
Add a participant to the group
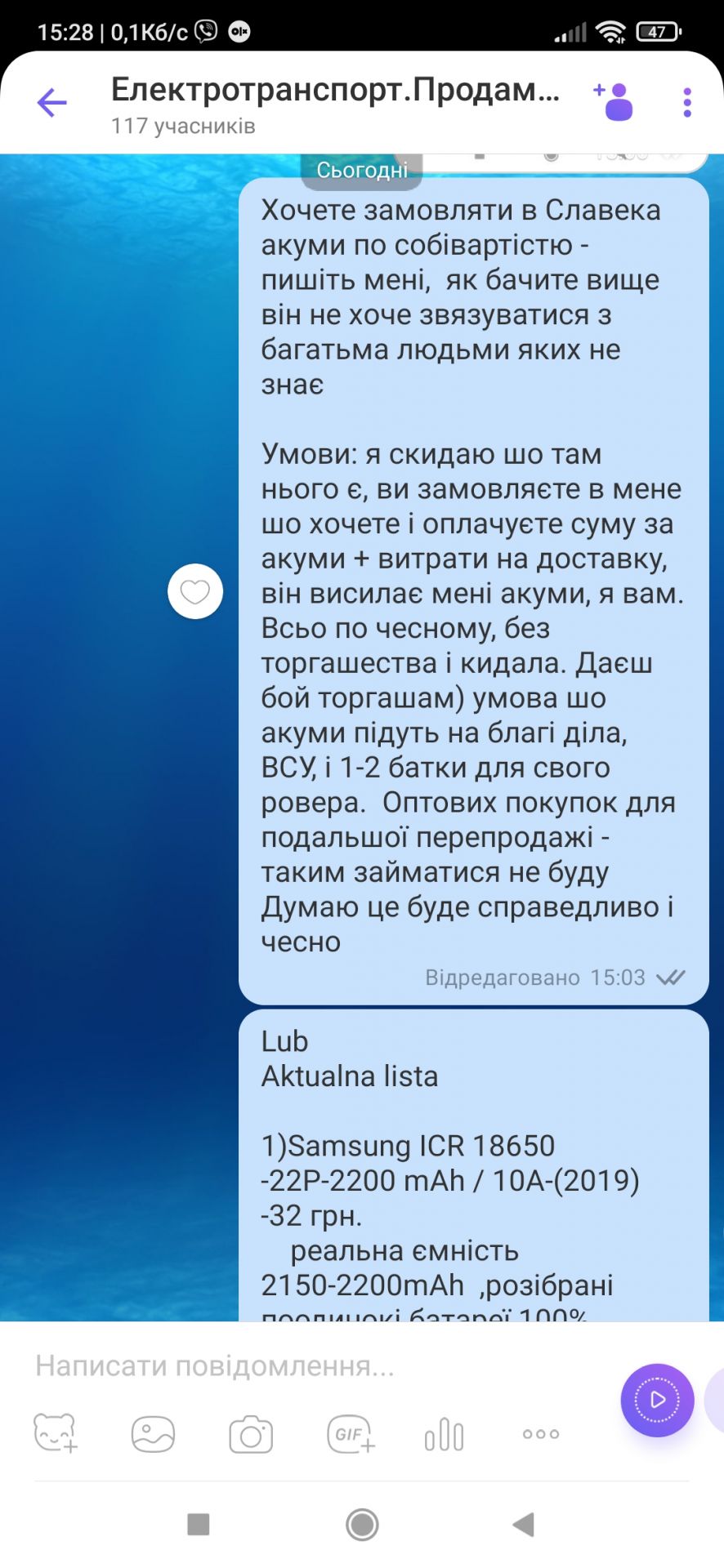tap(615, 102)
